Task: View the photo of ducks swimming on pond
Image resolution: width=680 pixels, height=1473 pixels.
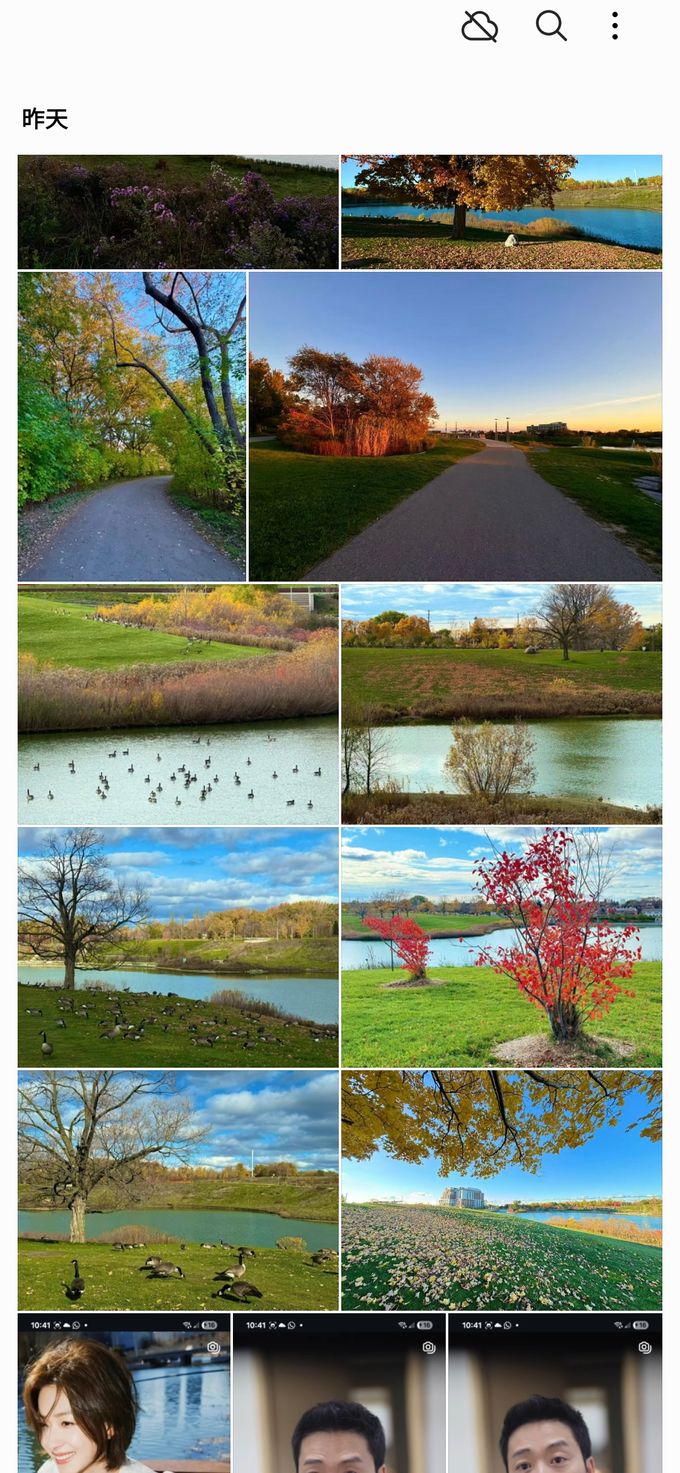Action: pyautogui.click(x=178, y=705)
